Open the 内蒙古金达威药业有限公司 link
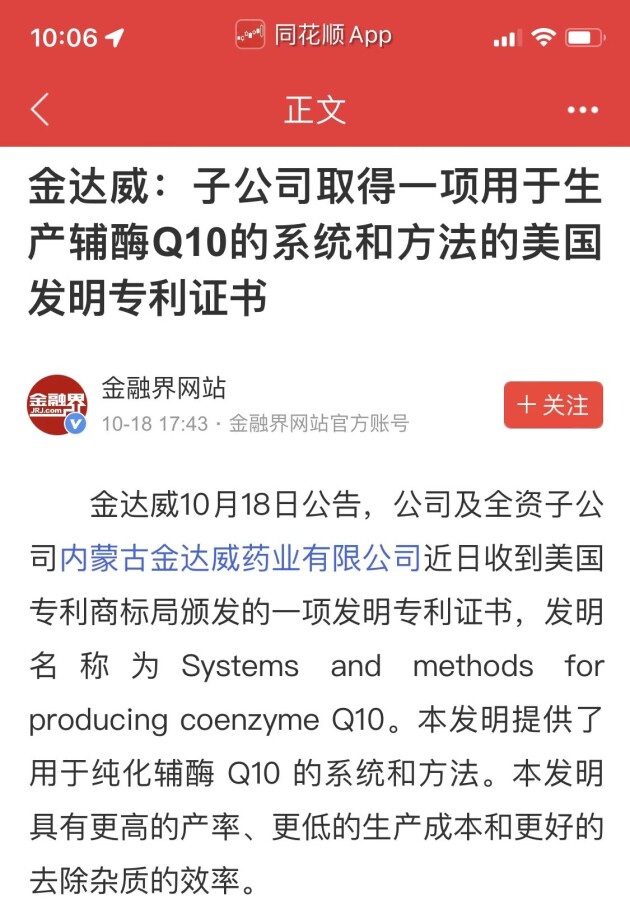630x918 pixels. pyautogui.click(x=240, y=556)
